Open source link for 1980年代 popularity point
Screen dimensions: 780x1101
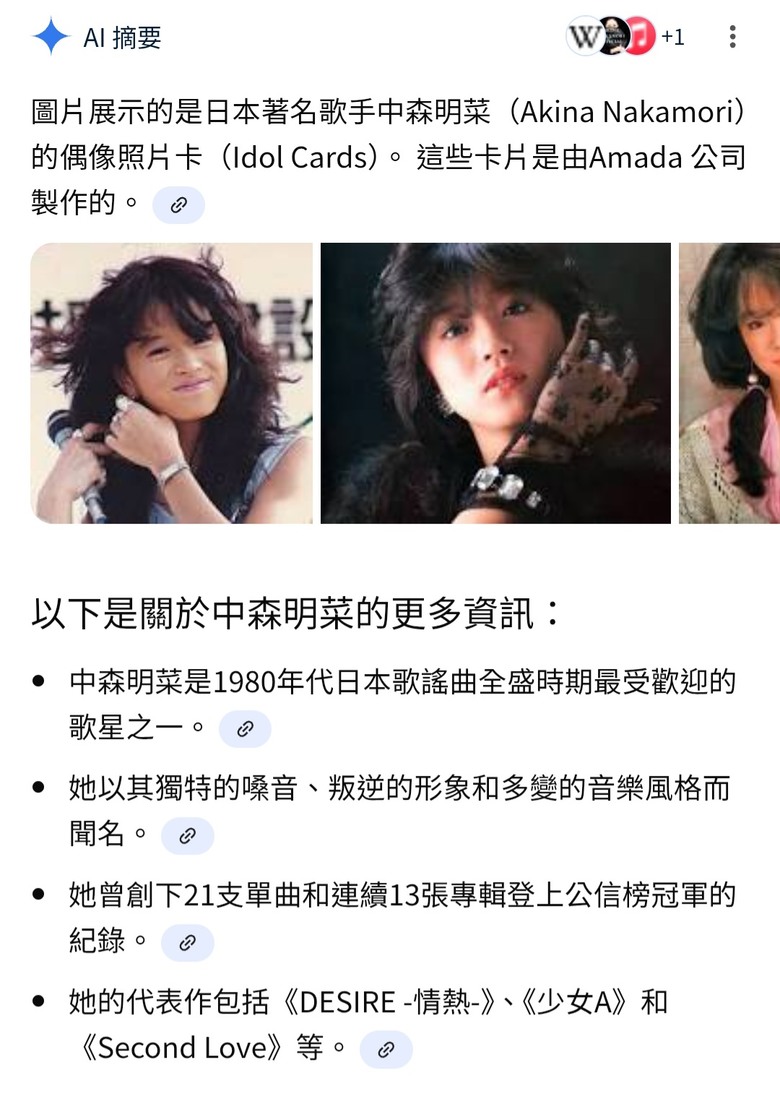click(244, 729)
